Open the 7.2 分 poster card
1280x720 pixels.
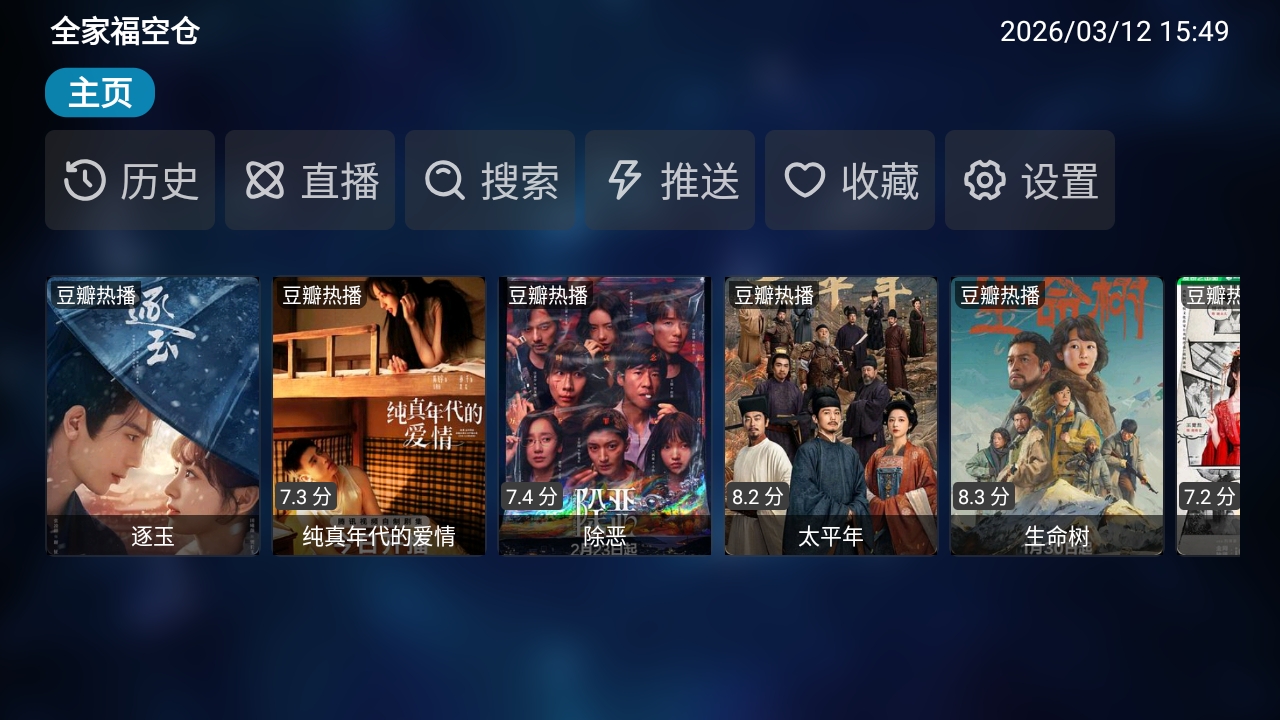tap(1210, 415)
